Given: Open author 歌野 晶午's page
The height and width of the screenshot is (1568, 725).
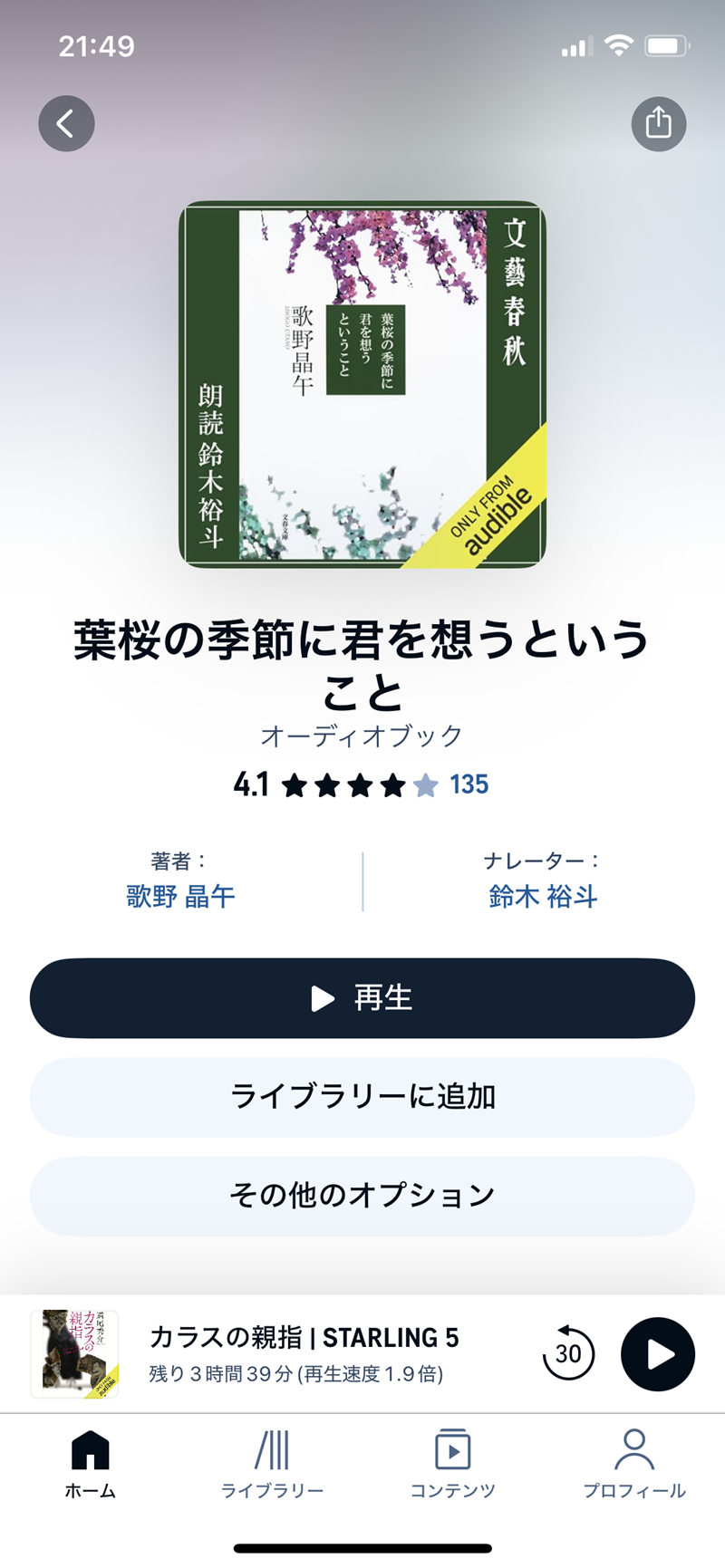Looking at the screenshot, I should coord(180,897).
